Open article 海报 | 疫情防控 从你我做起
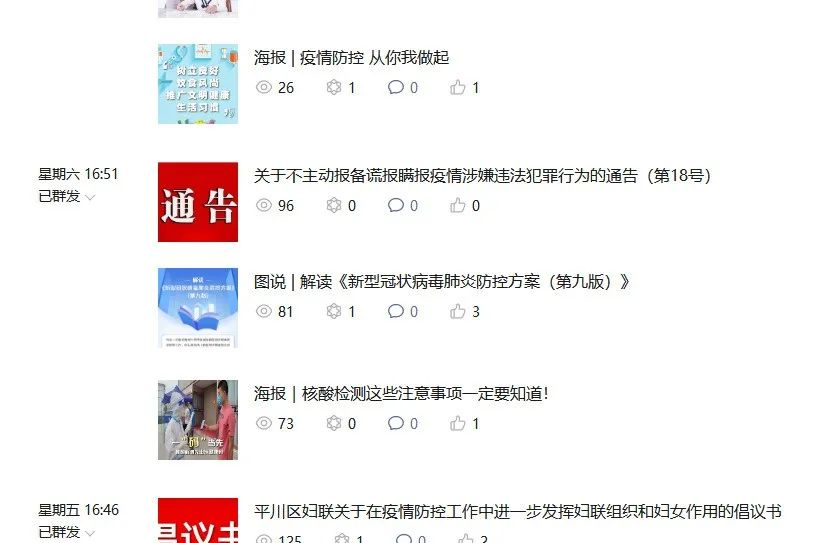 353,58
